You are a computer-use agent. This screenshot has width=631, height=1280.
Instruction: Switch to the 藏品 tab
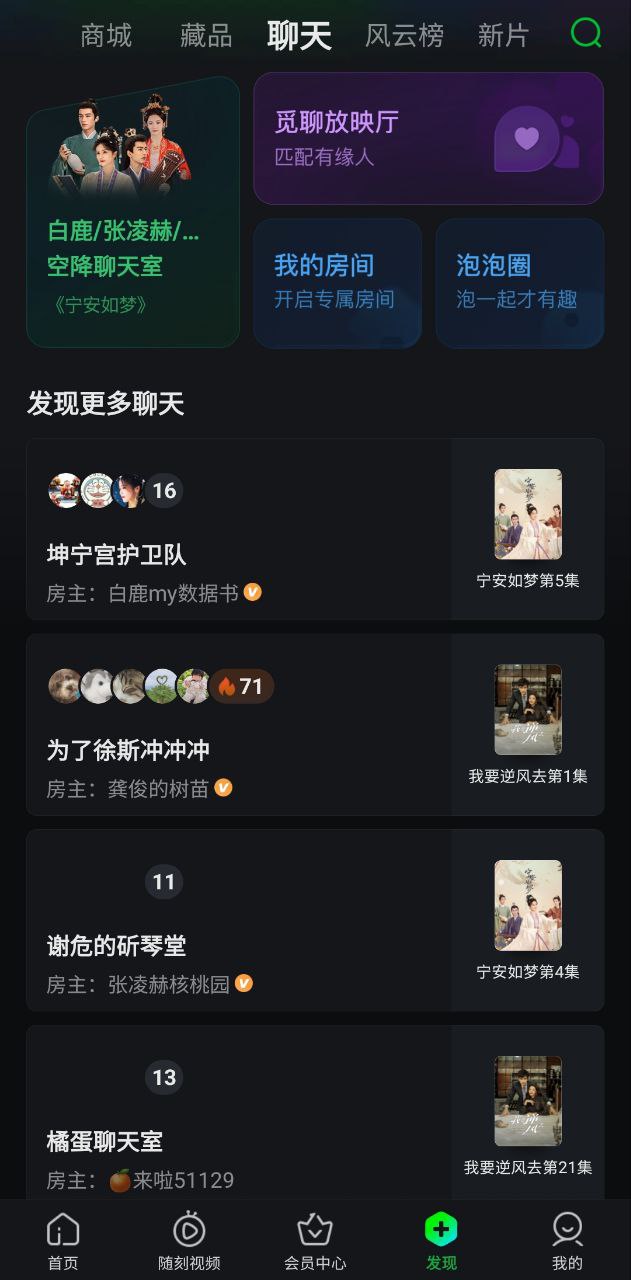click(206, 37)
